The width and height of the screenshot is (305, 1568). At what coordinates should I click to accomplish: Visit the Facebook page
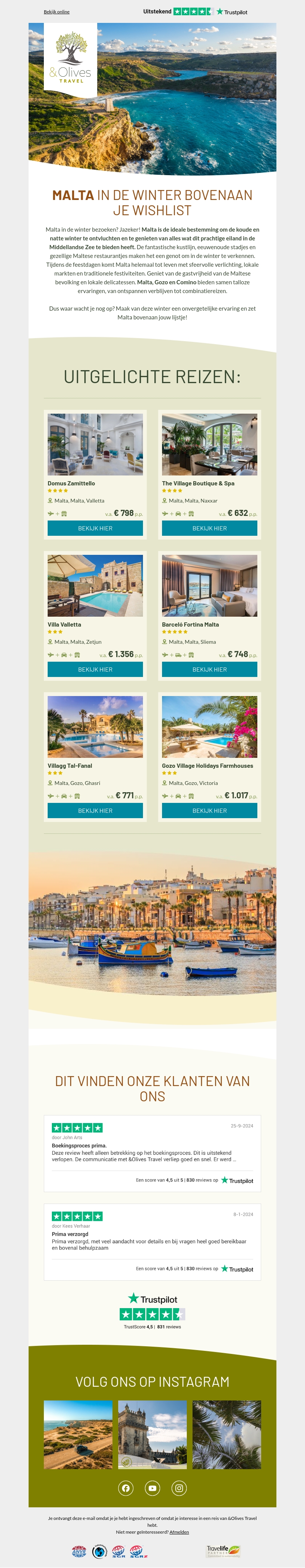click(x=126, y=1488)
